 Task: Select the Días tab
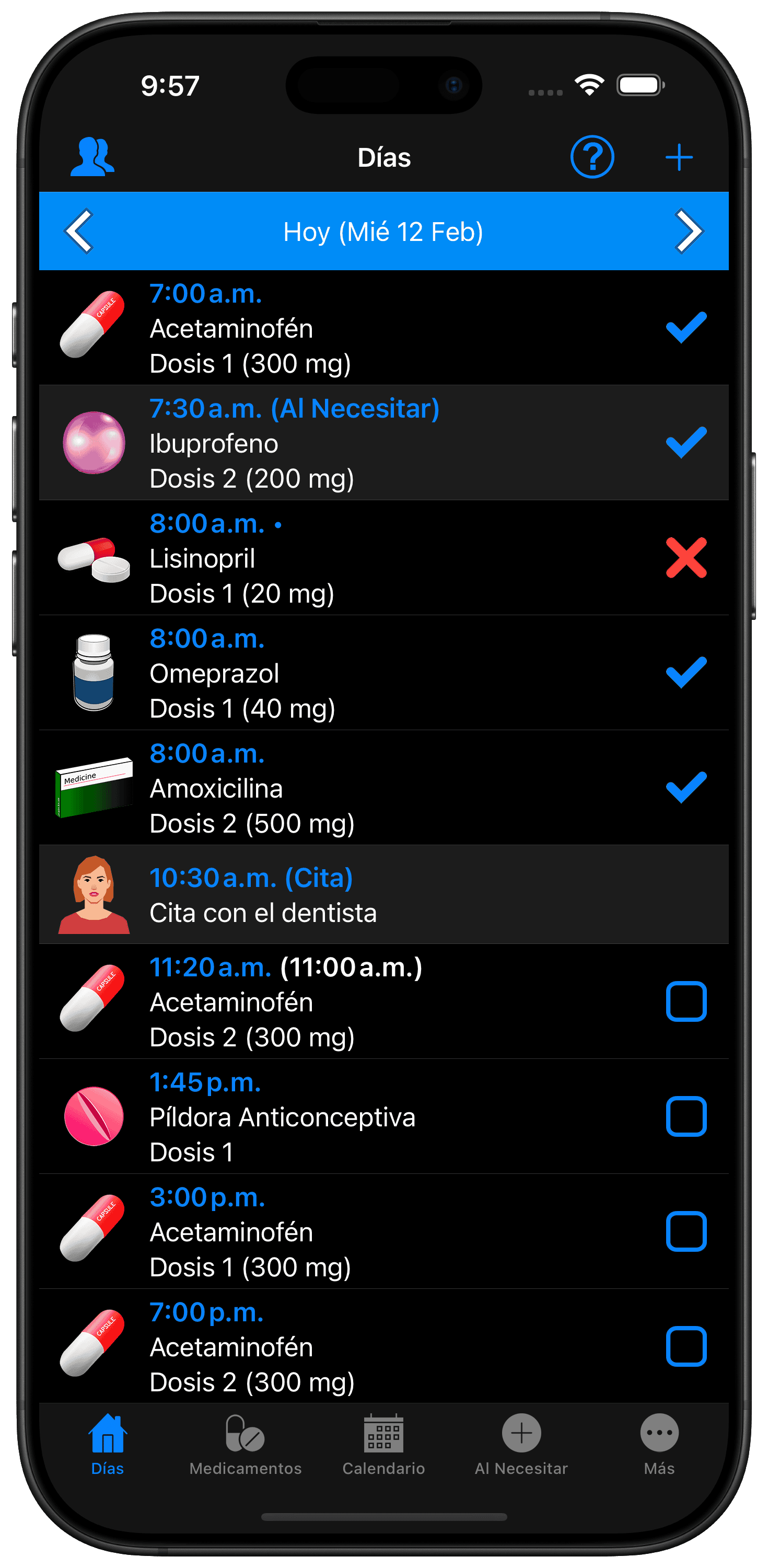[x=108, y=1445]
